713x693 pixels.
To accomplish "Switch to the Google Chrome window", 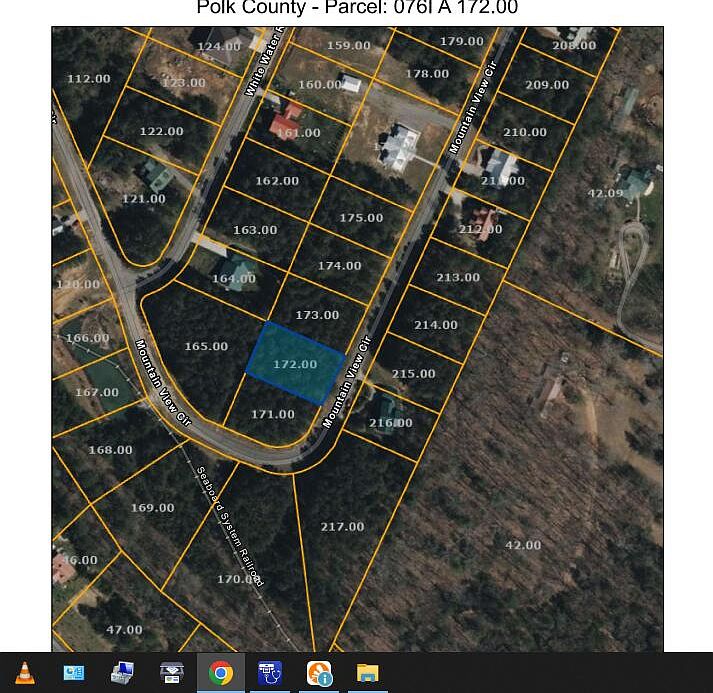I will (x=221, y=673).
